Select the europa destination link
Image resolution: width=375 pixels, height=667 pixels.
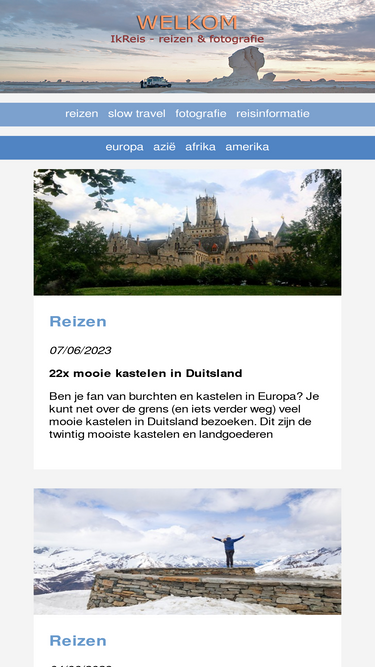coord(125,147)
